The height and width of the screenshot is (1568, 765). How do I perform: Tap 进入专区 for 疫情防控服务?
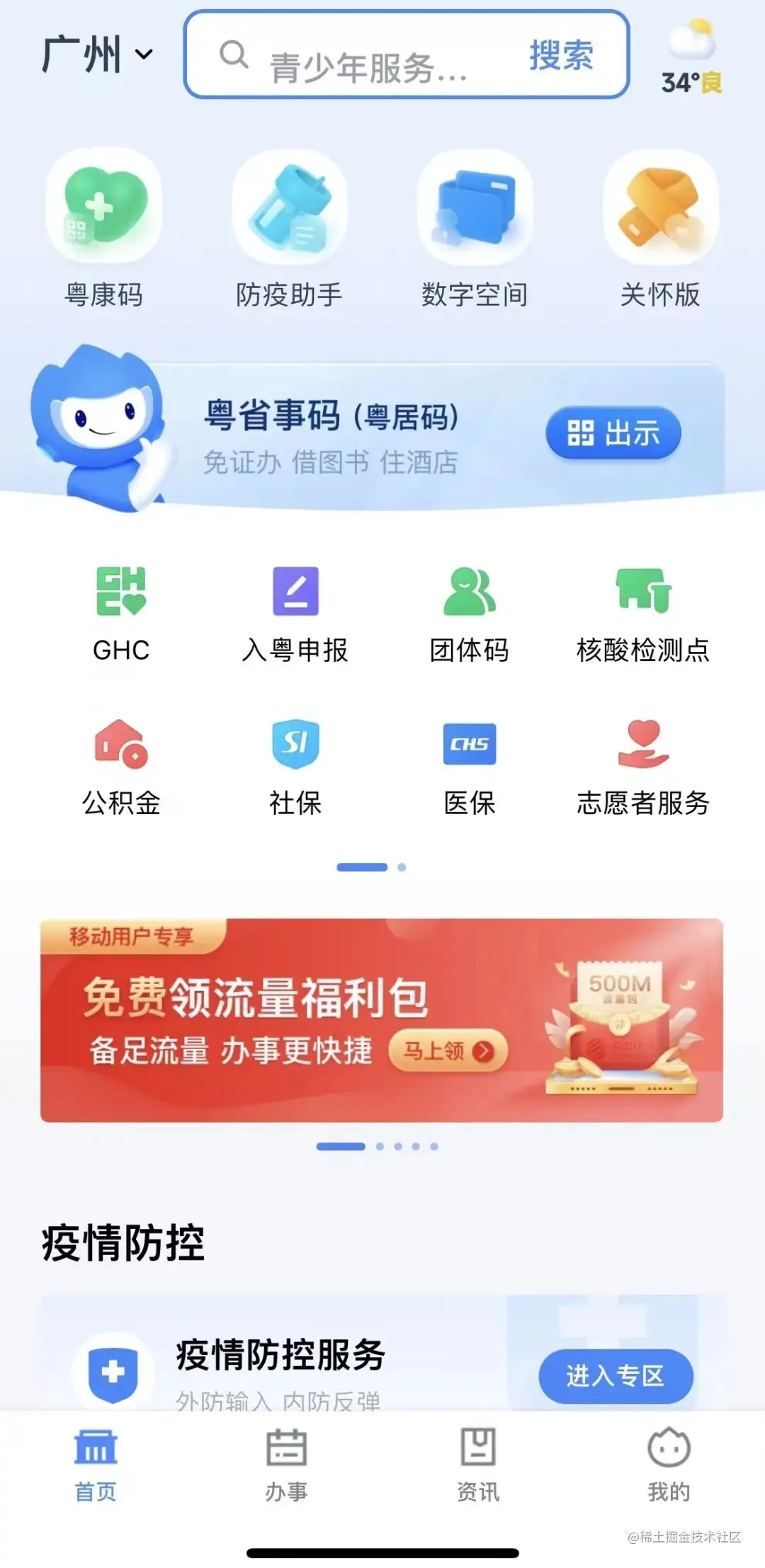[x=615, y=1375]
